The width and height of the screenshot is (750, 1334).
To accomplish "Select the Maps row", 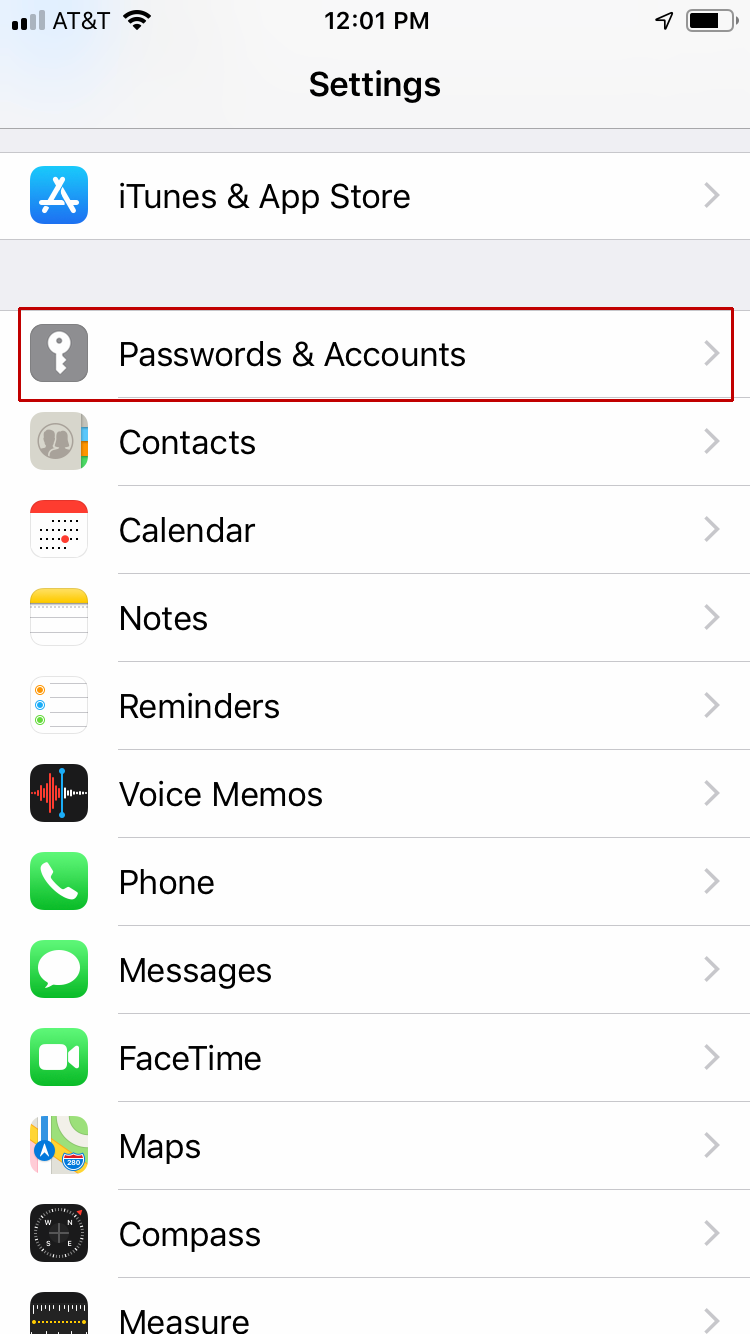I will tap(375, 1146).
